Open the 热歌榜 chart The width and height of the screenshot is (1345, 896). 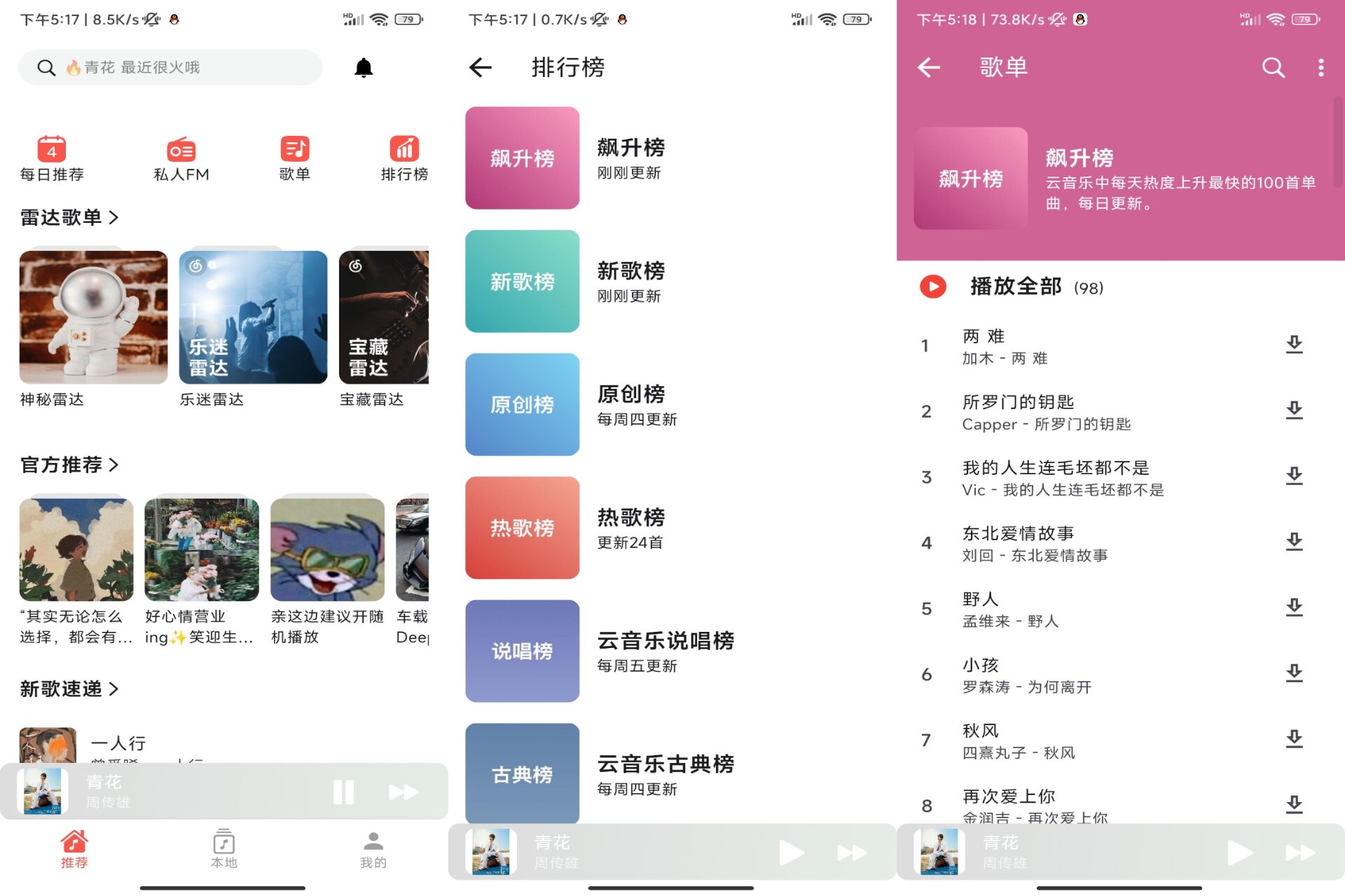tap(522, 528)
